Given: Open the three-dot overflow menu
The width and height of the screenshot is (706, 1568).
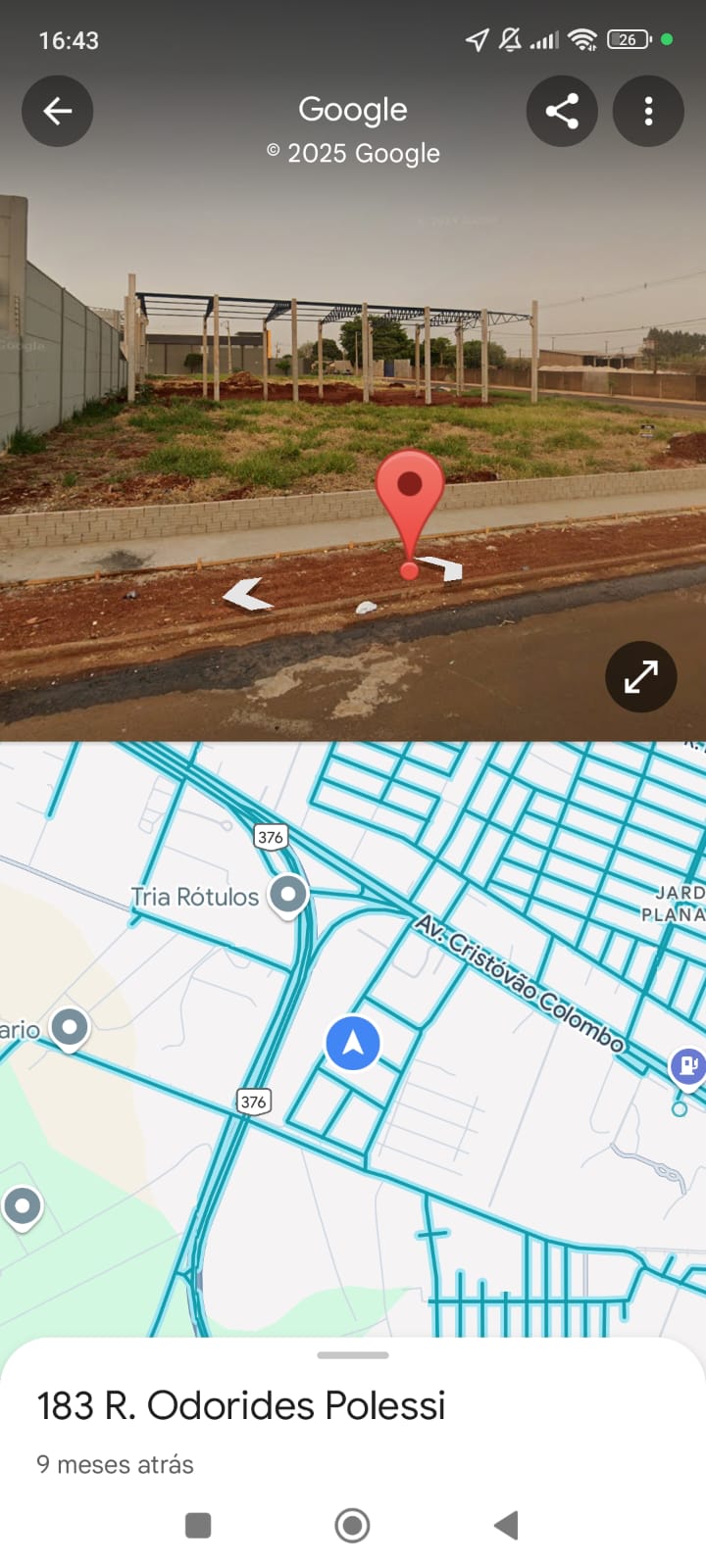Looking at the screenshot, I should [x=648, y=111].
